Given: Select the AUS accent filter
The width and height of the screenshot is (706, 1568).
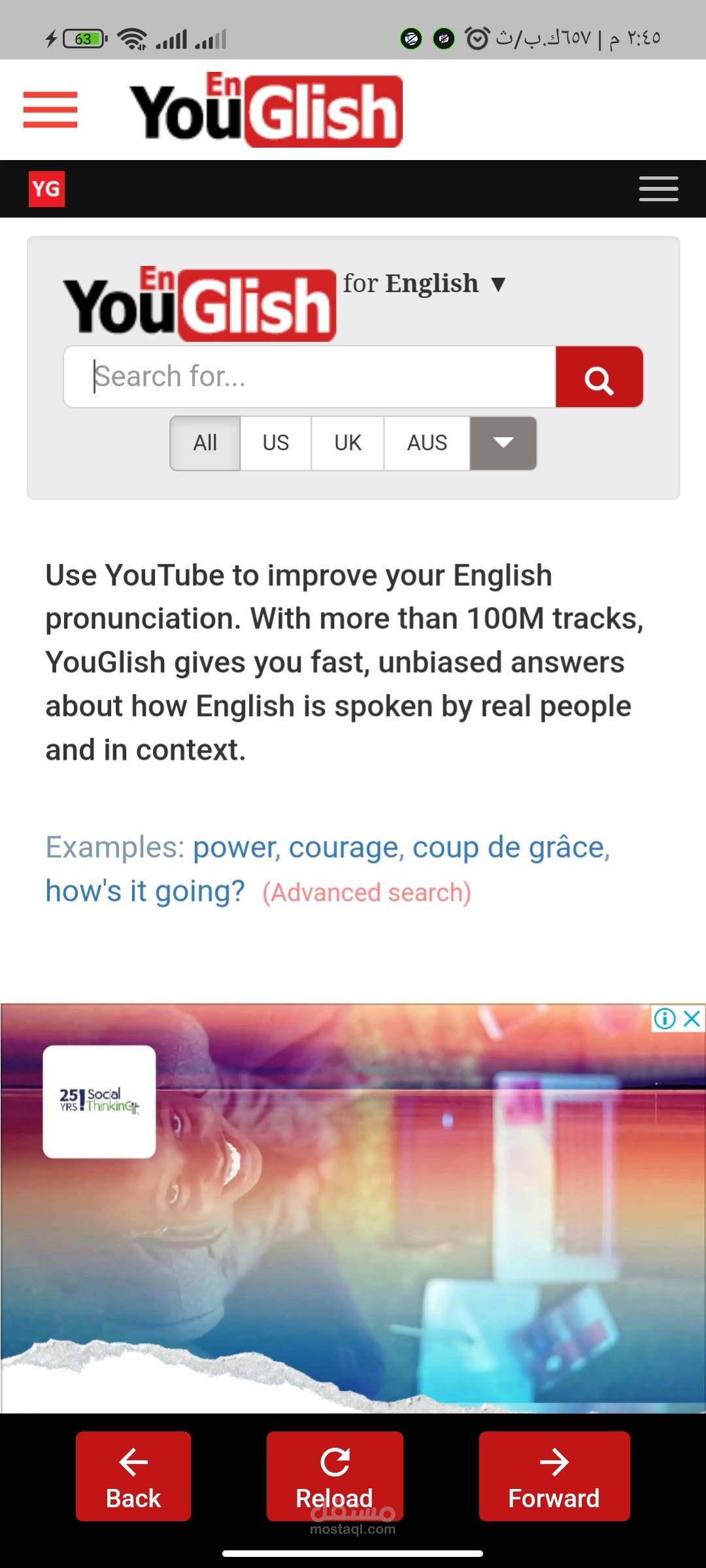Looking at the screenshot, I should pyautogui.click(x=427, y=443).
